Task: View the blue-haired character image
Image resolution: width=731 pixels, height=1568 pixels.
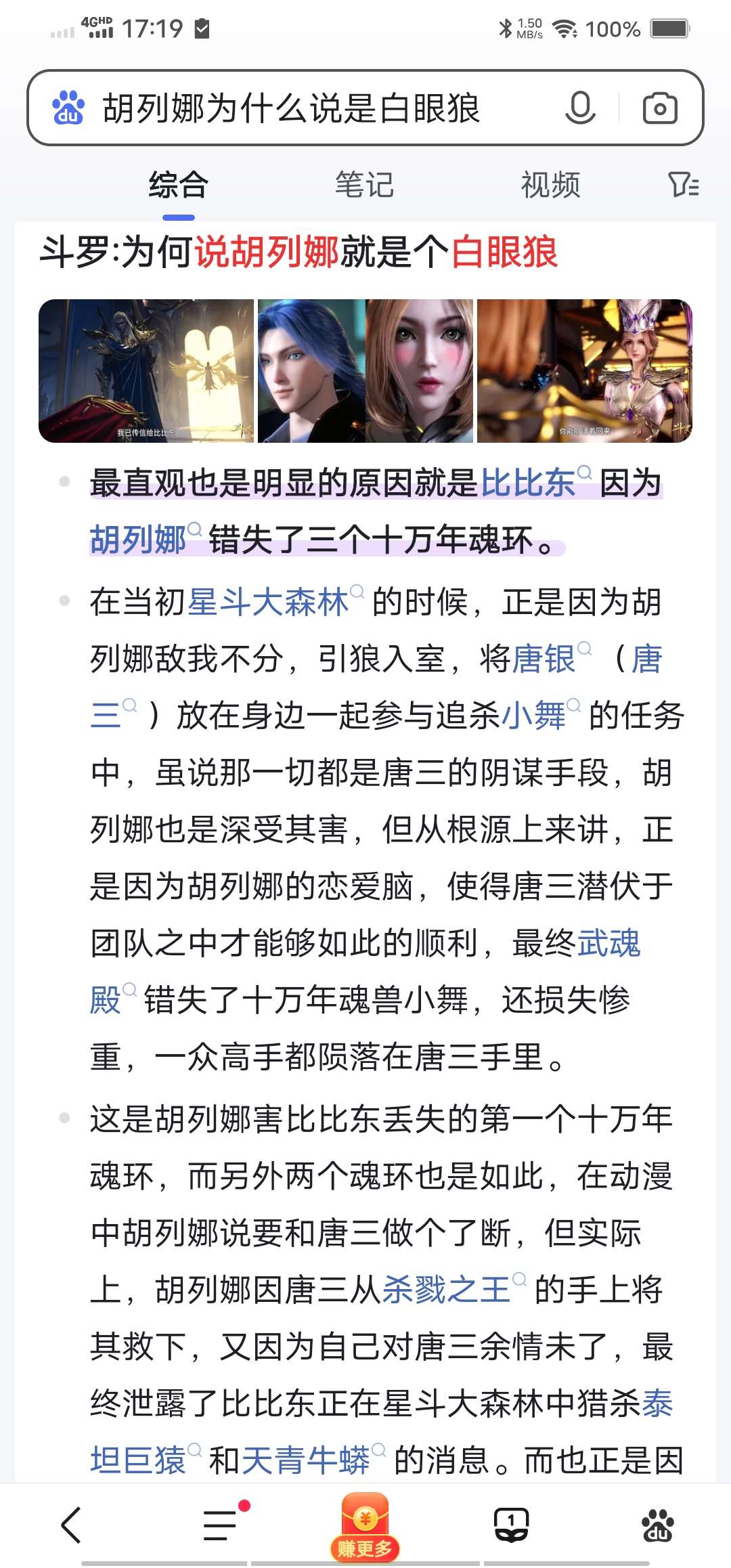Action: point(311,371)
